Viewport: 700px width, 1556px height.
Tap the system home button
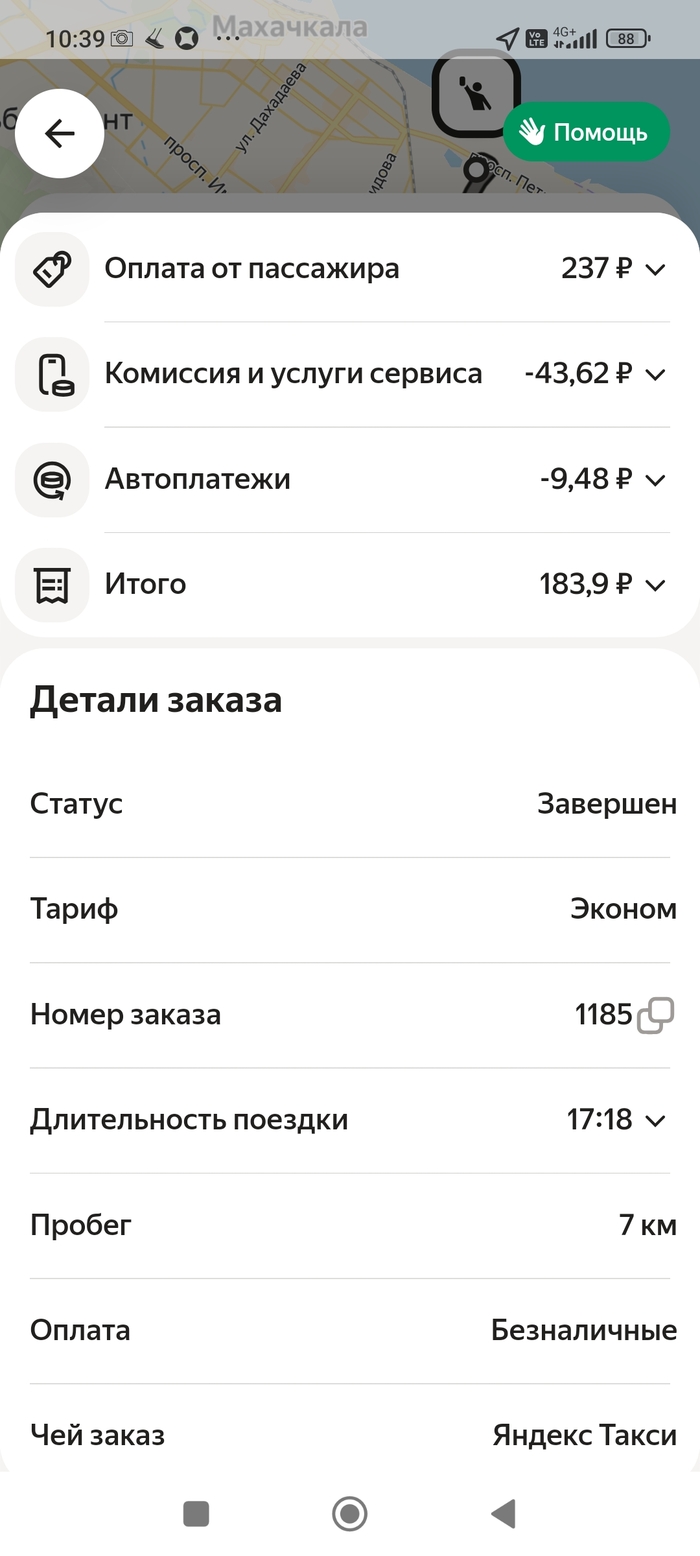click(x=350, y=1514)
